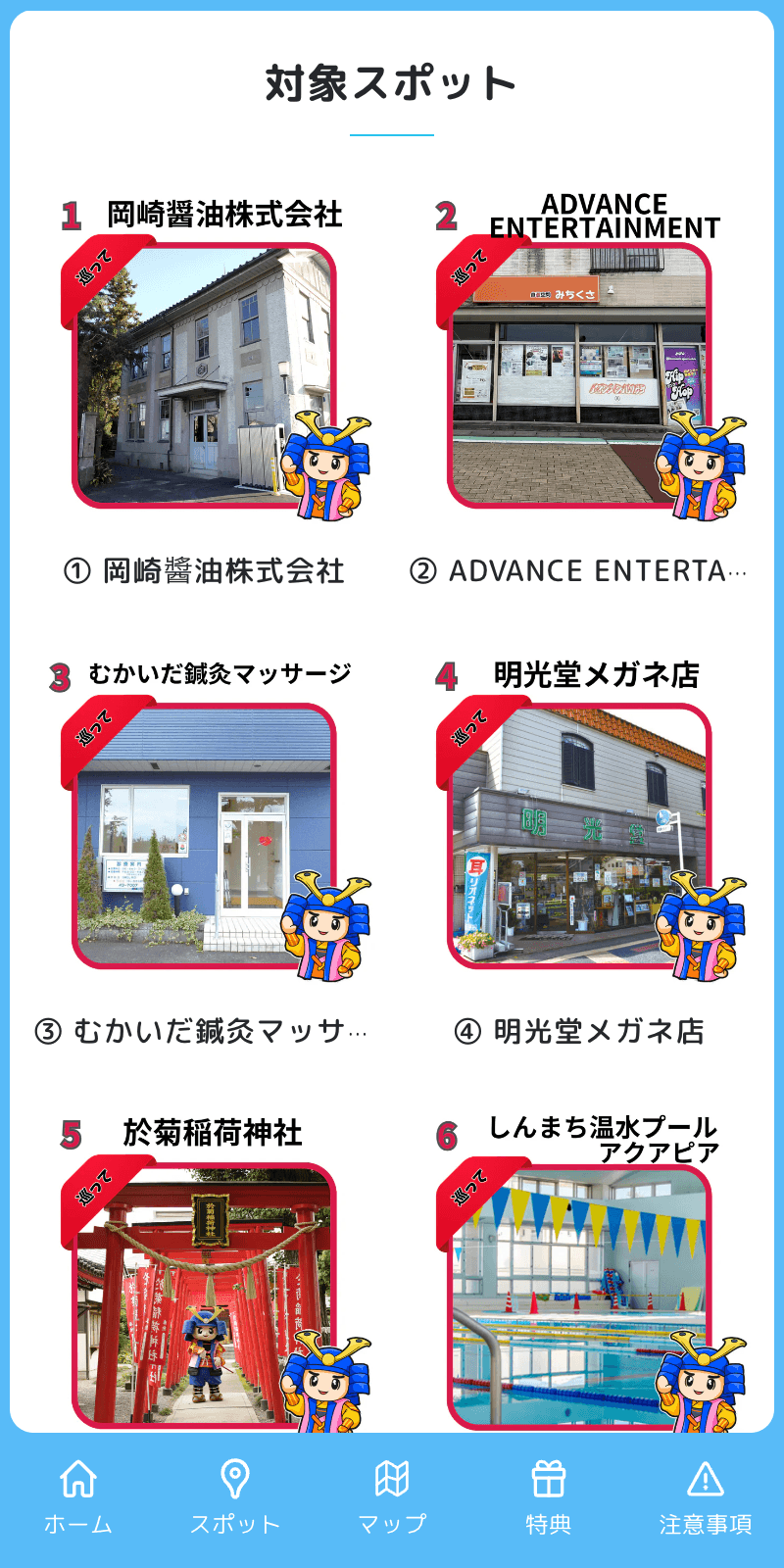Select the ④ 明光堂メガネ店 link
The image size is (784, 1568).
(x=580, y=1031)
